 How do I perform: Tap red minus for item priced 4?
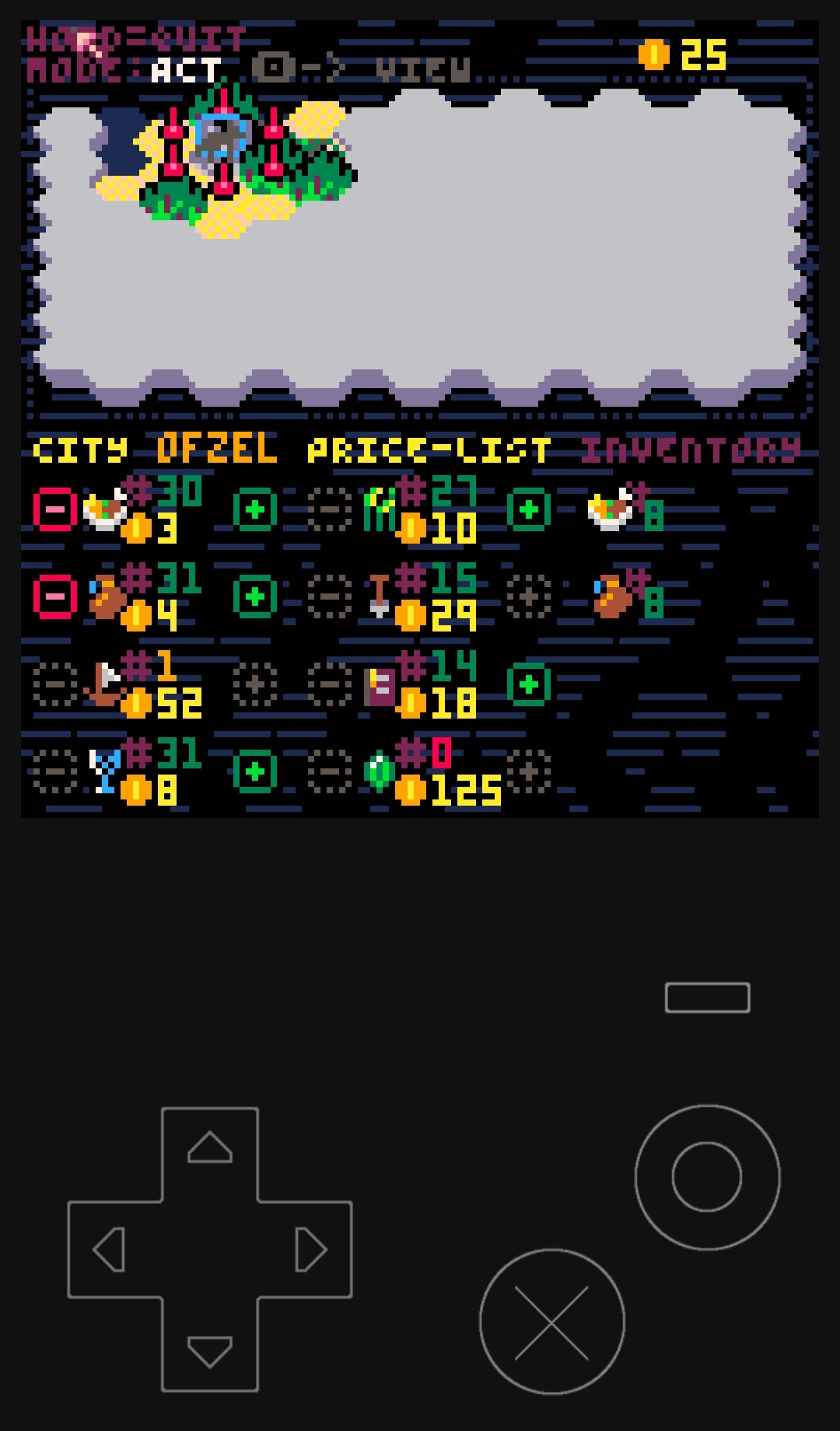click(54, 597)
